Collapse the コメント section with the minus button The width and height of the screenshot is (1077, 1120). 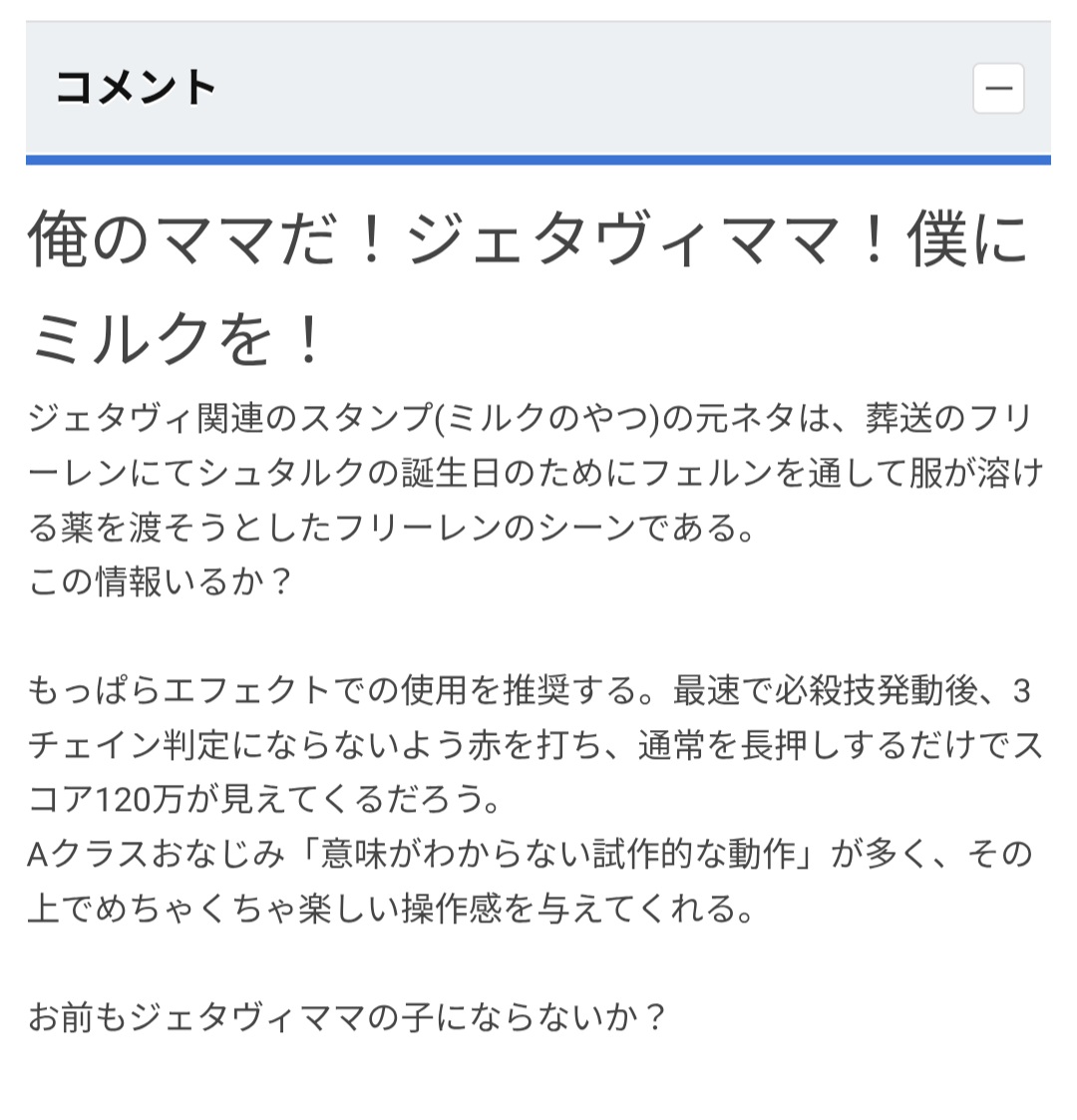pos(998,89)
